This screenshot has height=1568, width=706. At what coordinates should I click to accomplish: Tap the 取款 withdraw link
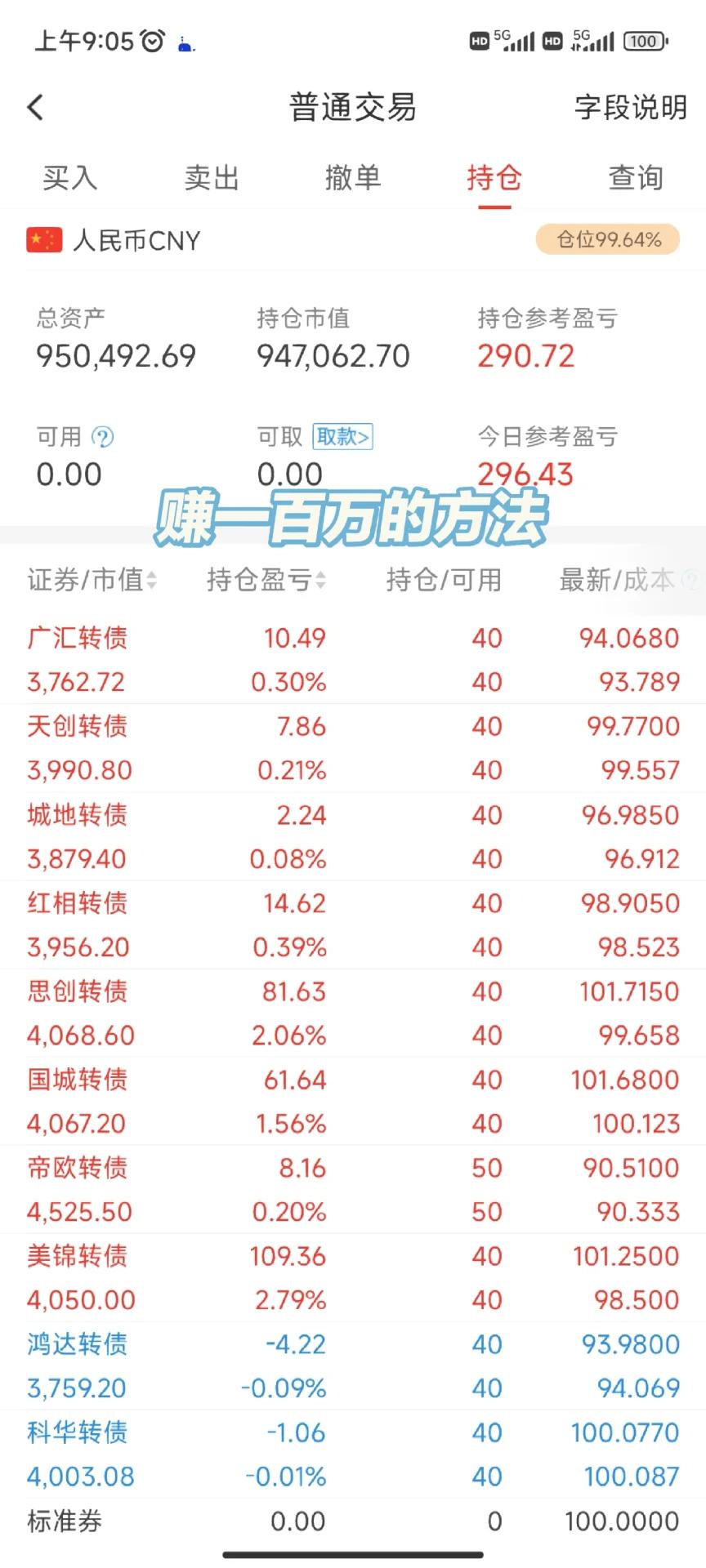pos(342,437)
